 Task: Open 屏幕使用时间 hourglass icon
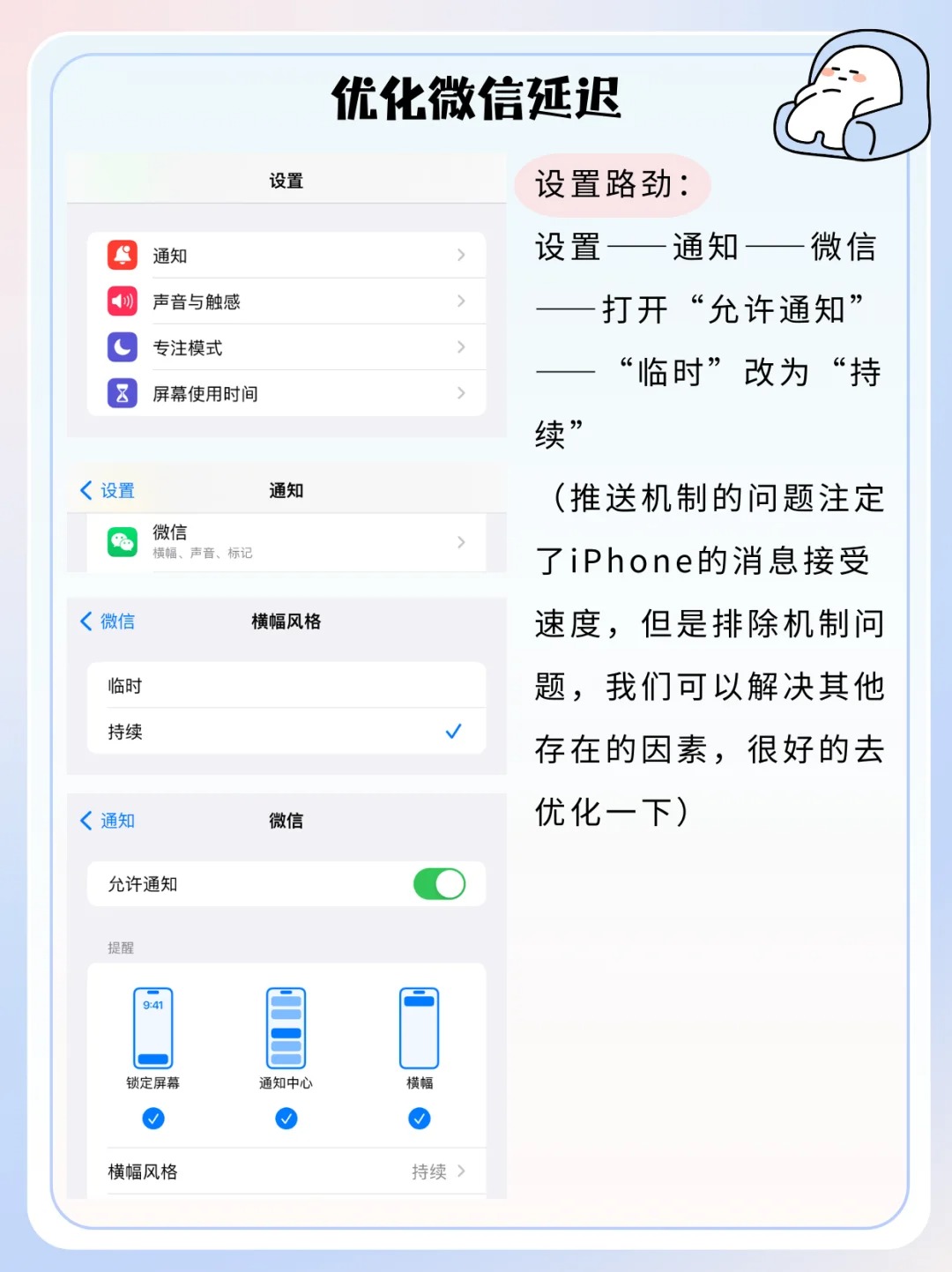[x=123, y=393]
